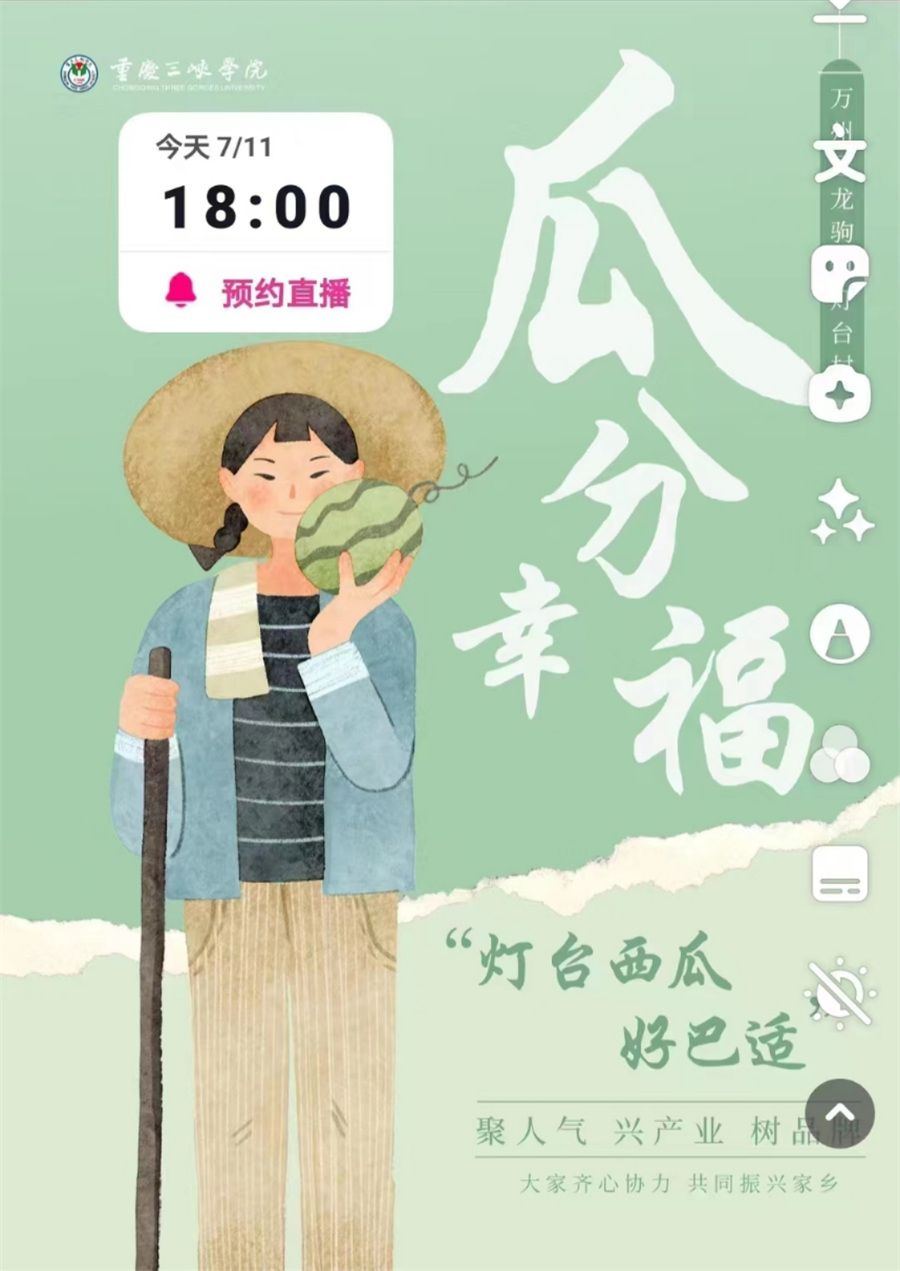Open the brush doodle tool

(x=840, y=634)
